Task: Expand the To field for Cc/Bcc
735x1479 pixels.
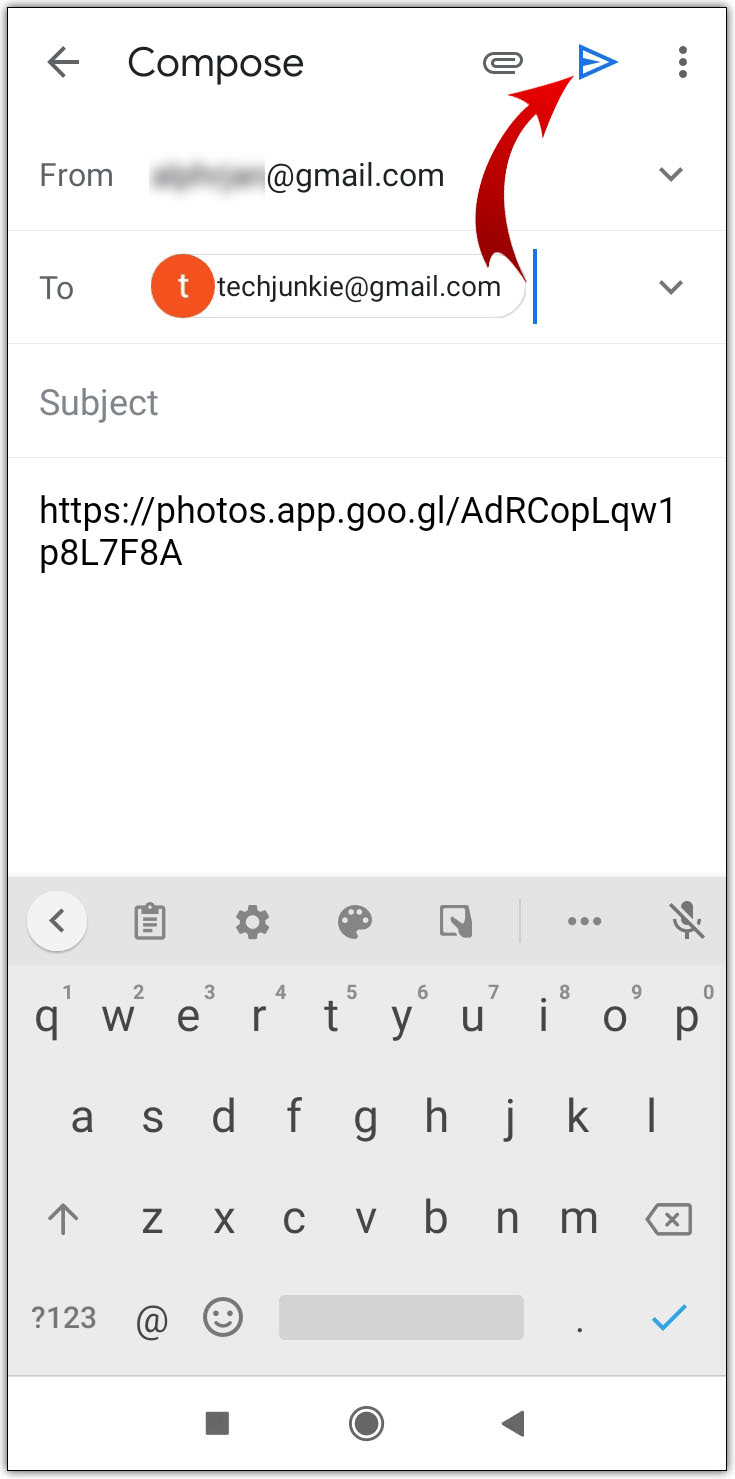Action: 671,288
